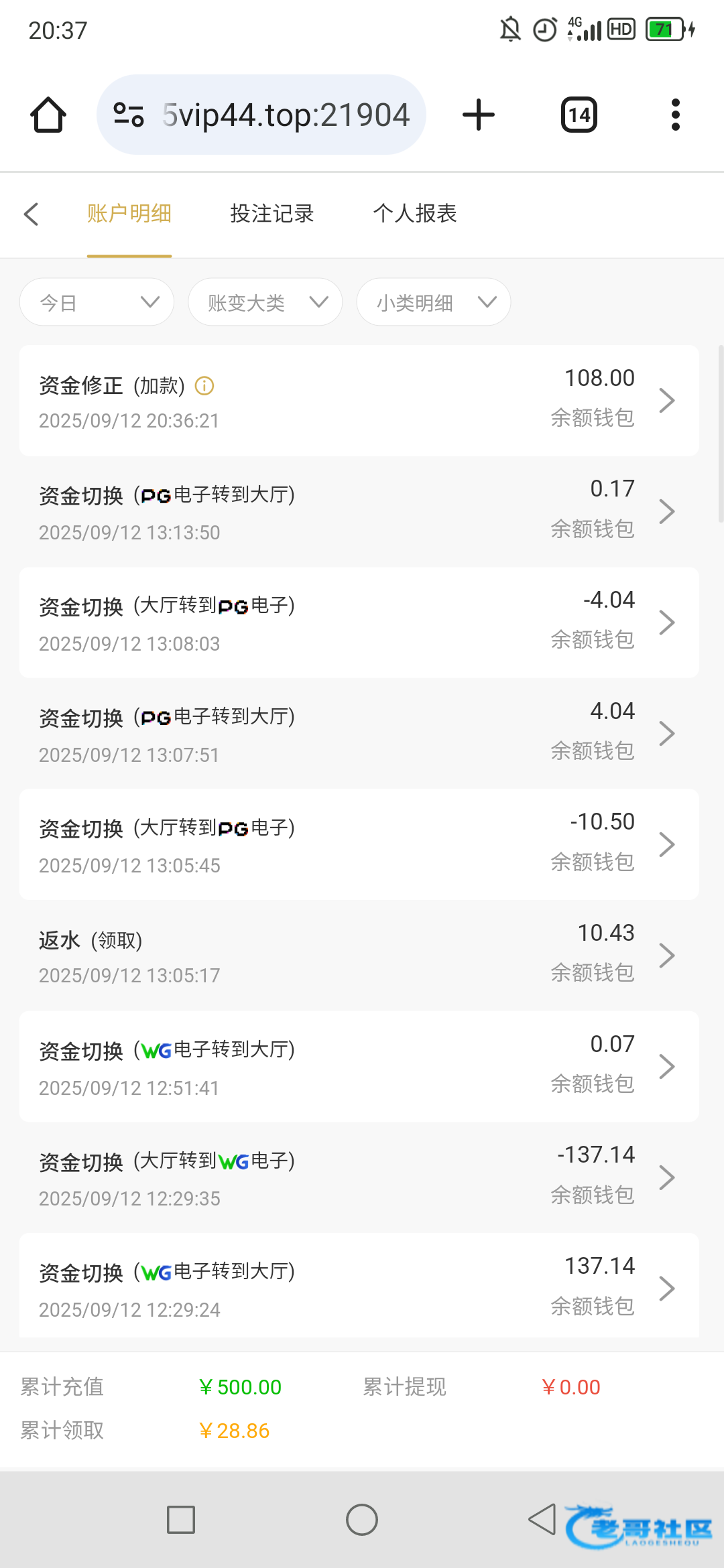Open the -4.04 大厅转到PG电子 record
This screenshot has height=1568, width=724.
coord(359,623)
